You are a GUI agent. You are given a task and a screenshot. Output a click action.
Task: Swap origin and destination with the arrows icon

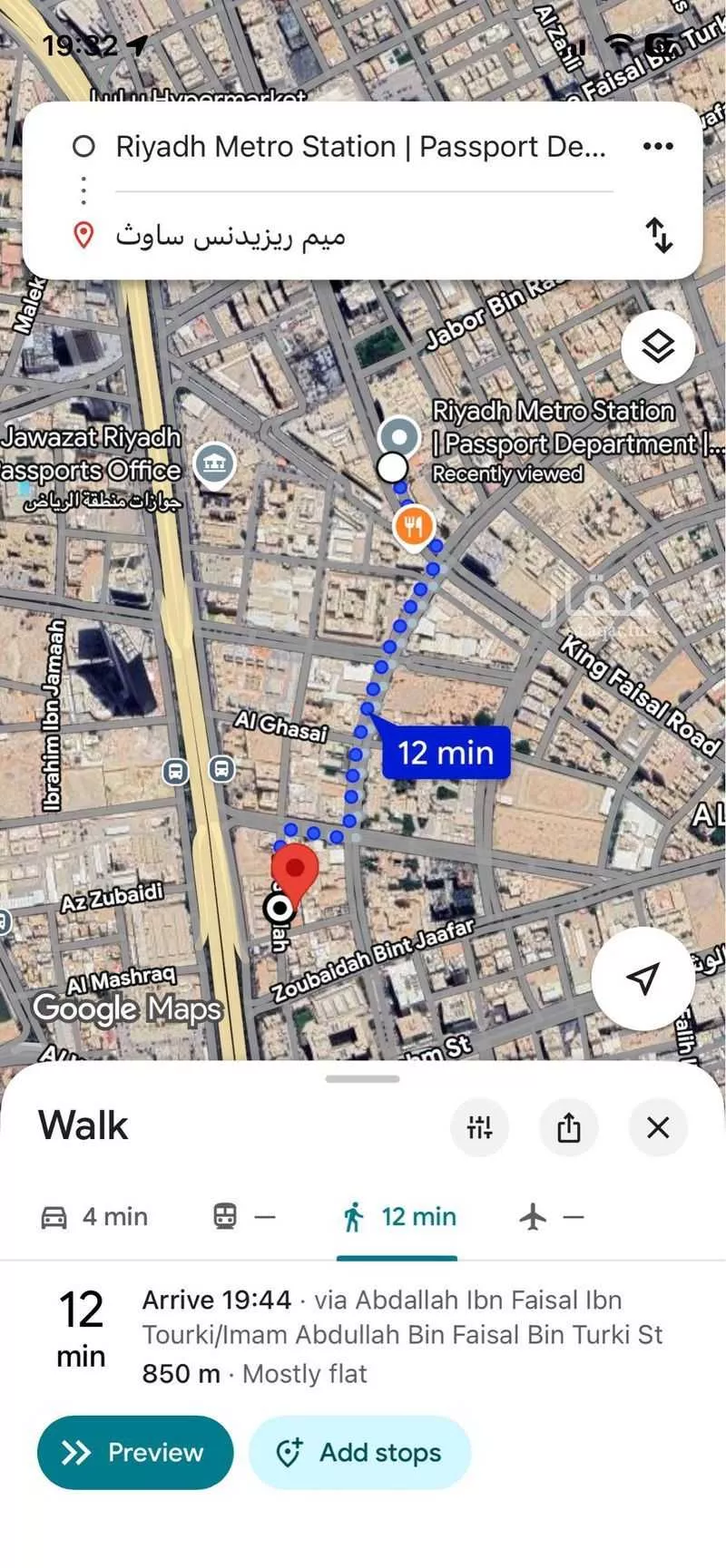point(660,237)
